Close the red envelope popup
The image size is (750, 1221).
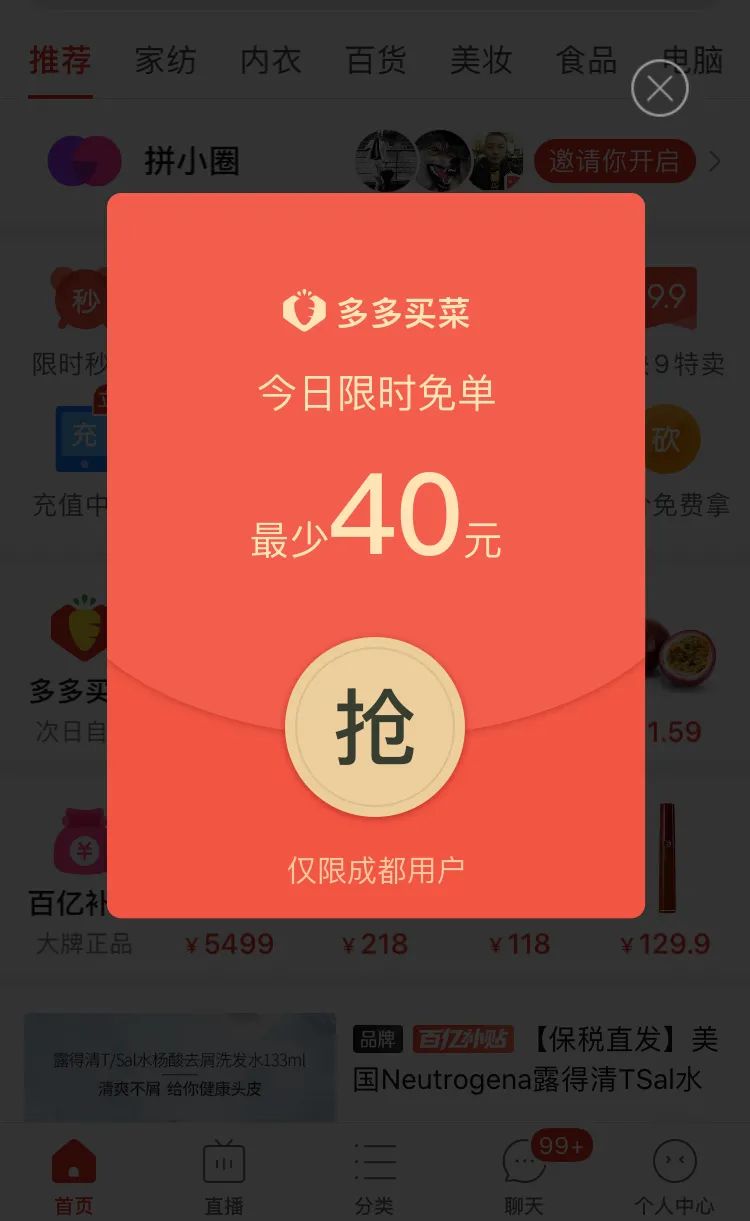tap(660, 89)
